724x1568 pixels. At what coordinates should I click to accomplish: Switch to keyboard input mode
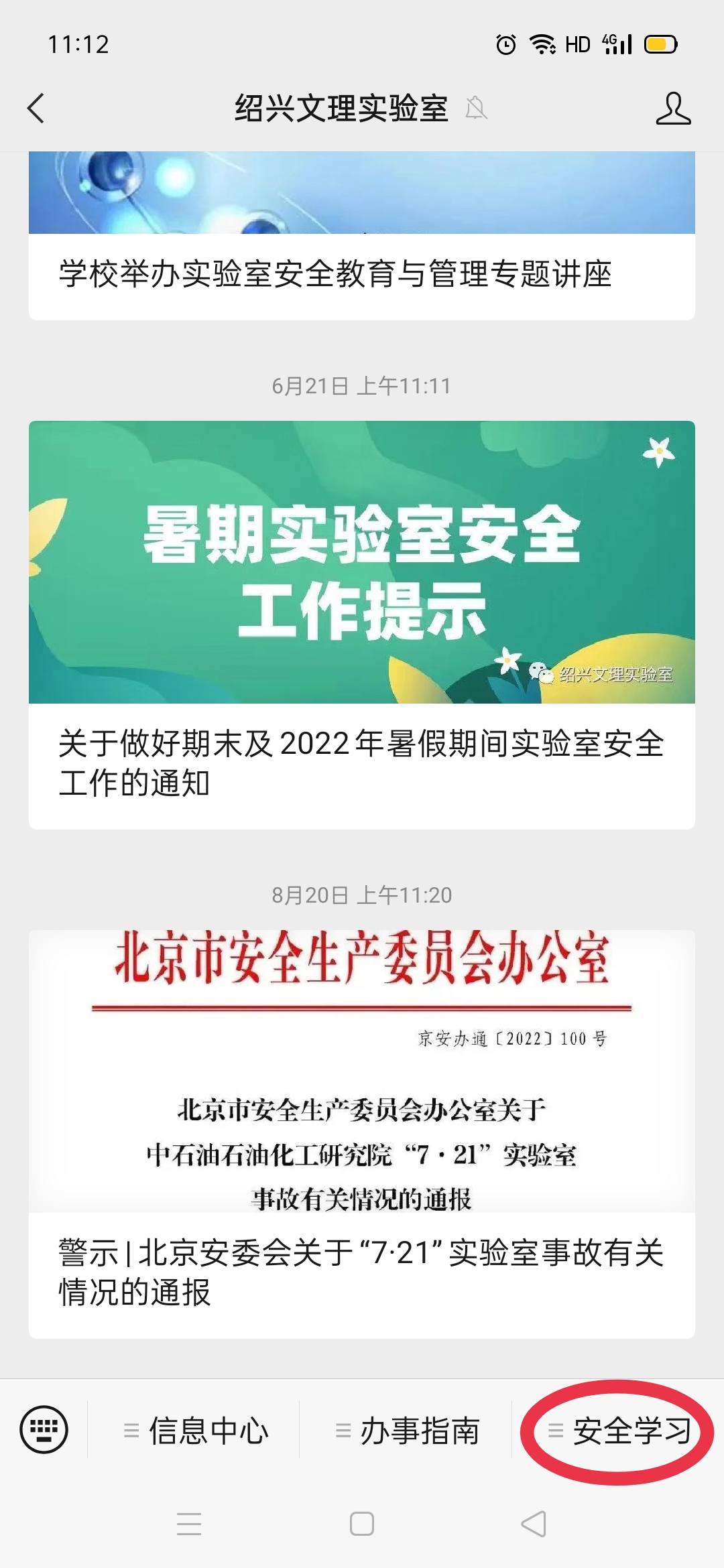pos(44,1430)
